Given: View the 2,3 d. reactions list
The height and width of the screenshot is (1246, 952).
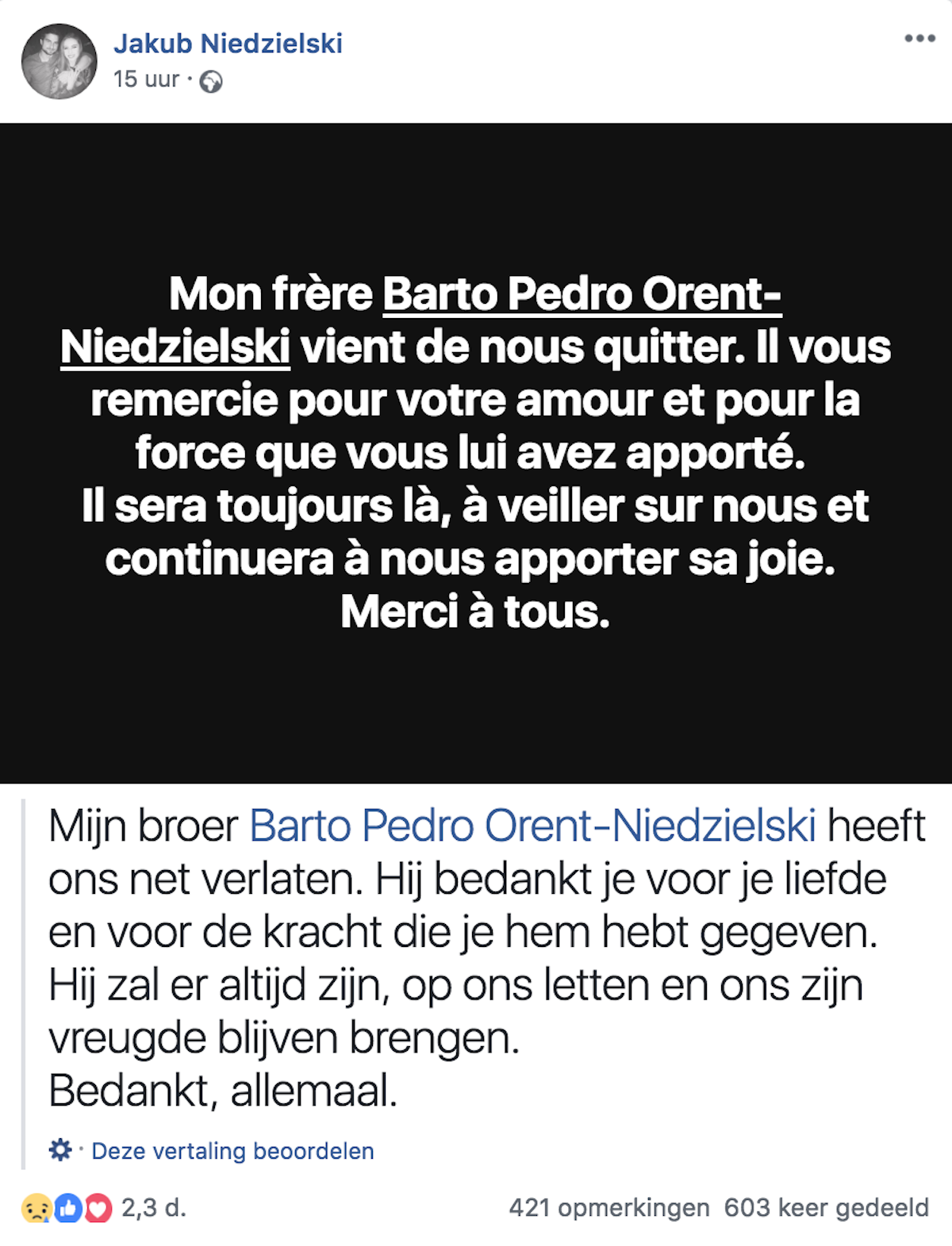Looking at the screenshot, I should [152, 1208].
